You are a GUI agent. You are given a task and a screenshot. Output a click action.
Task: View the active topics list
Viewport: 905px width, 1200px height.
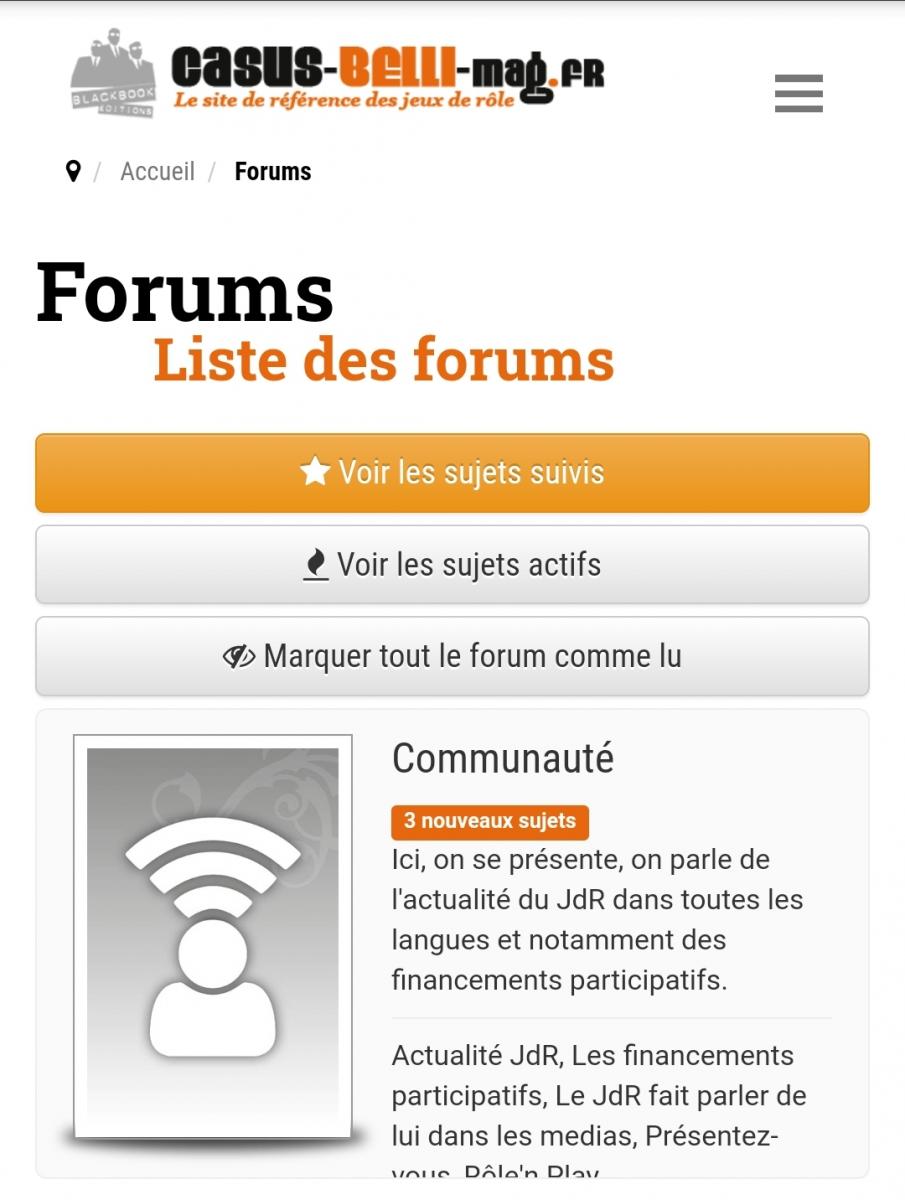point(452,565)
